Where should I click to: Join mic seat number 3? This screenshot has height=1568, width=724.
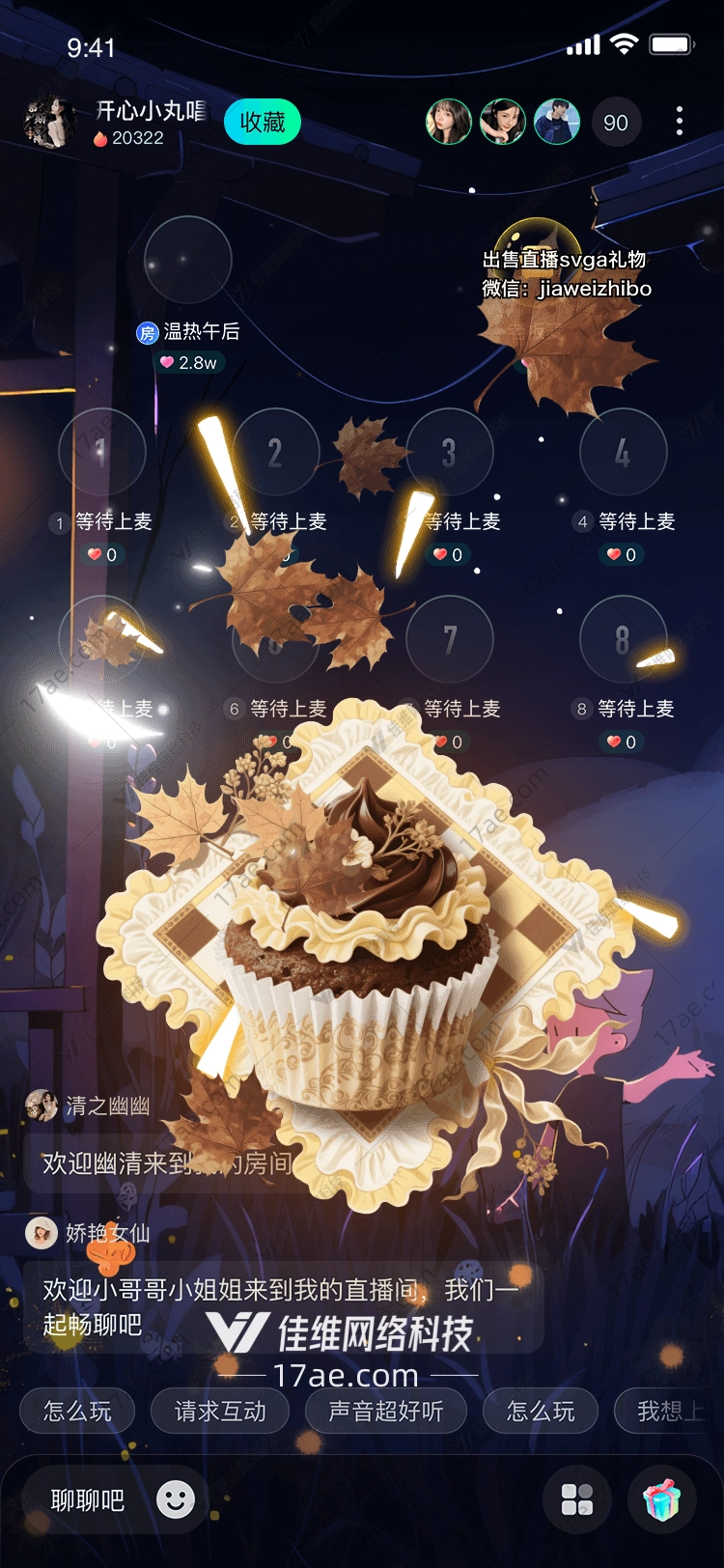coord(449,452)
